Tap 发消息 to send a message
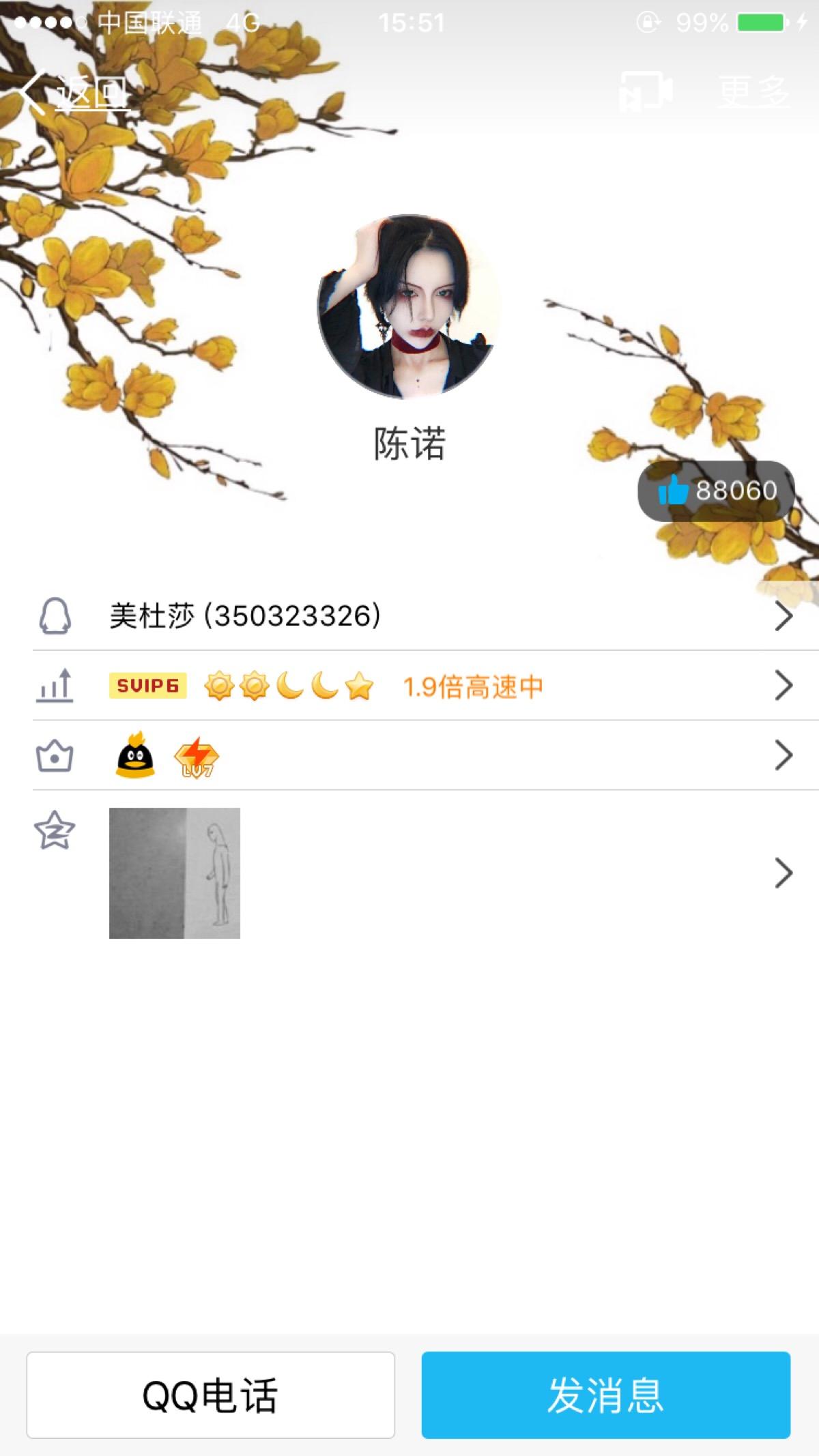 (x=605, y=1395)
